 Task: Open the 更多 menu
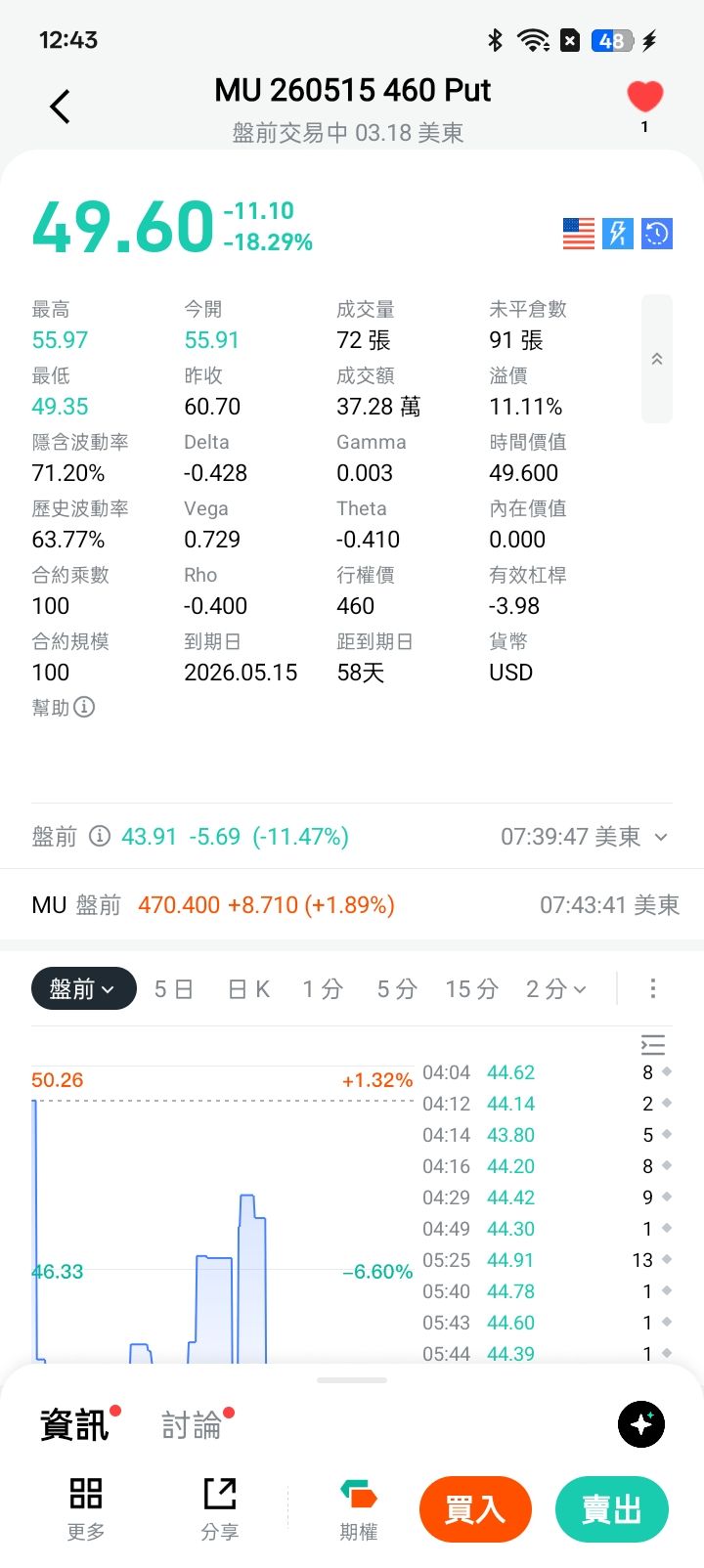[86, 1509]
